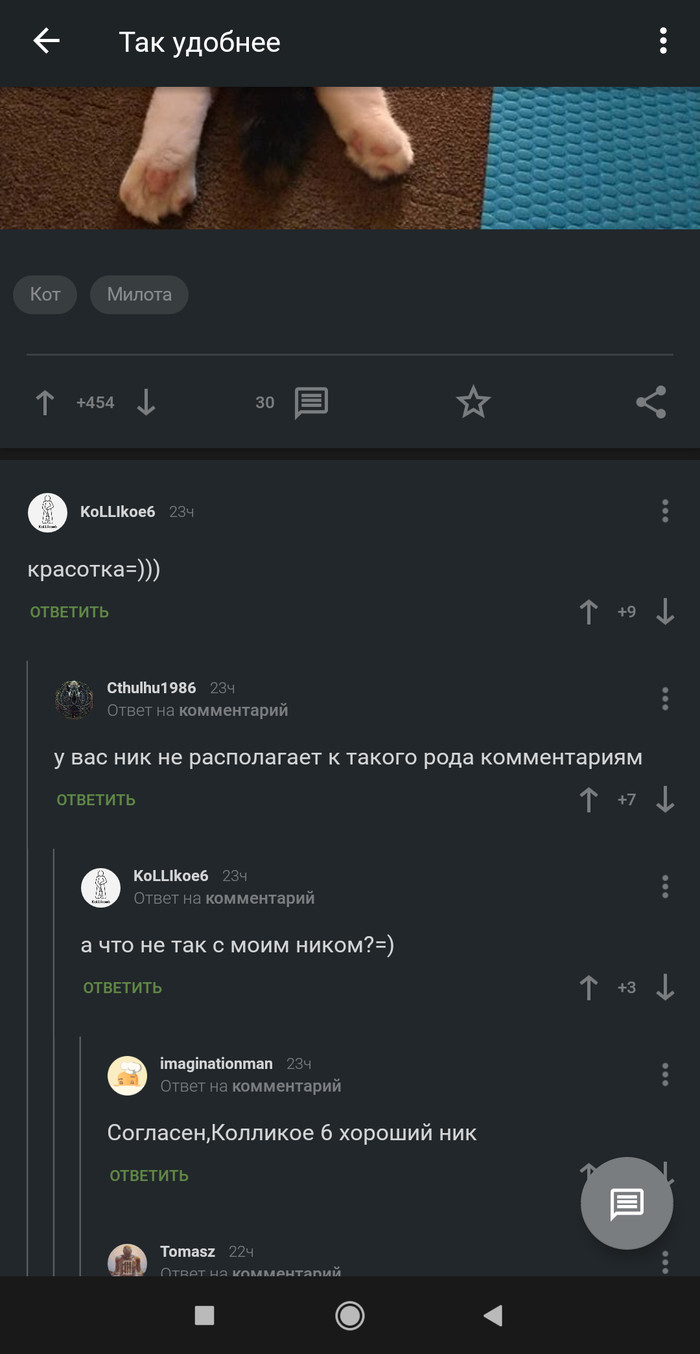The image size is (700, 1354).
Task: Tap the system home button
Action: coord(349,1316)
